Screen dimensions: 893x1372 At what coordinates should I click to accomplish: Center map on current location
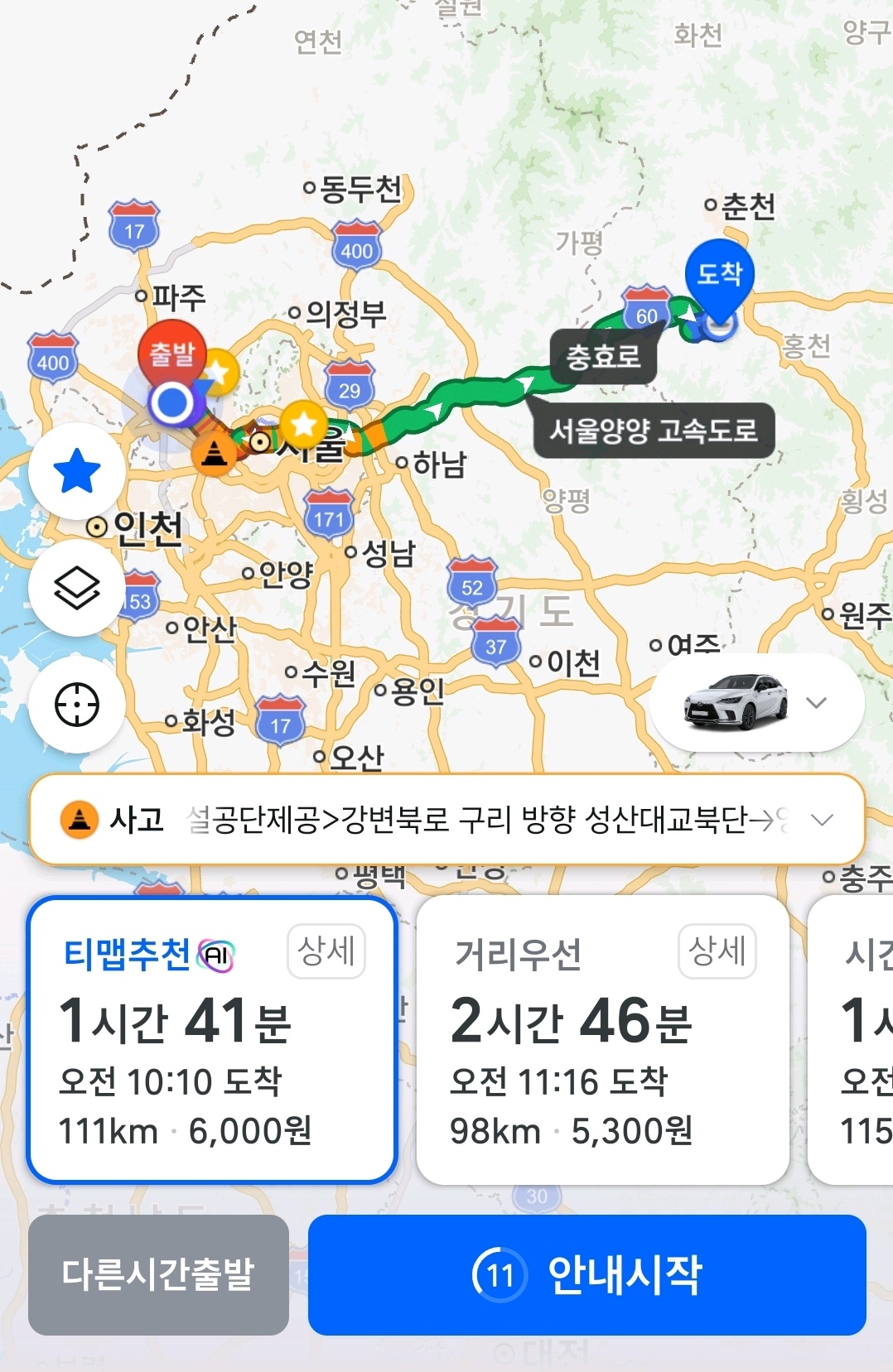[77, 705]
